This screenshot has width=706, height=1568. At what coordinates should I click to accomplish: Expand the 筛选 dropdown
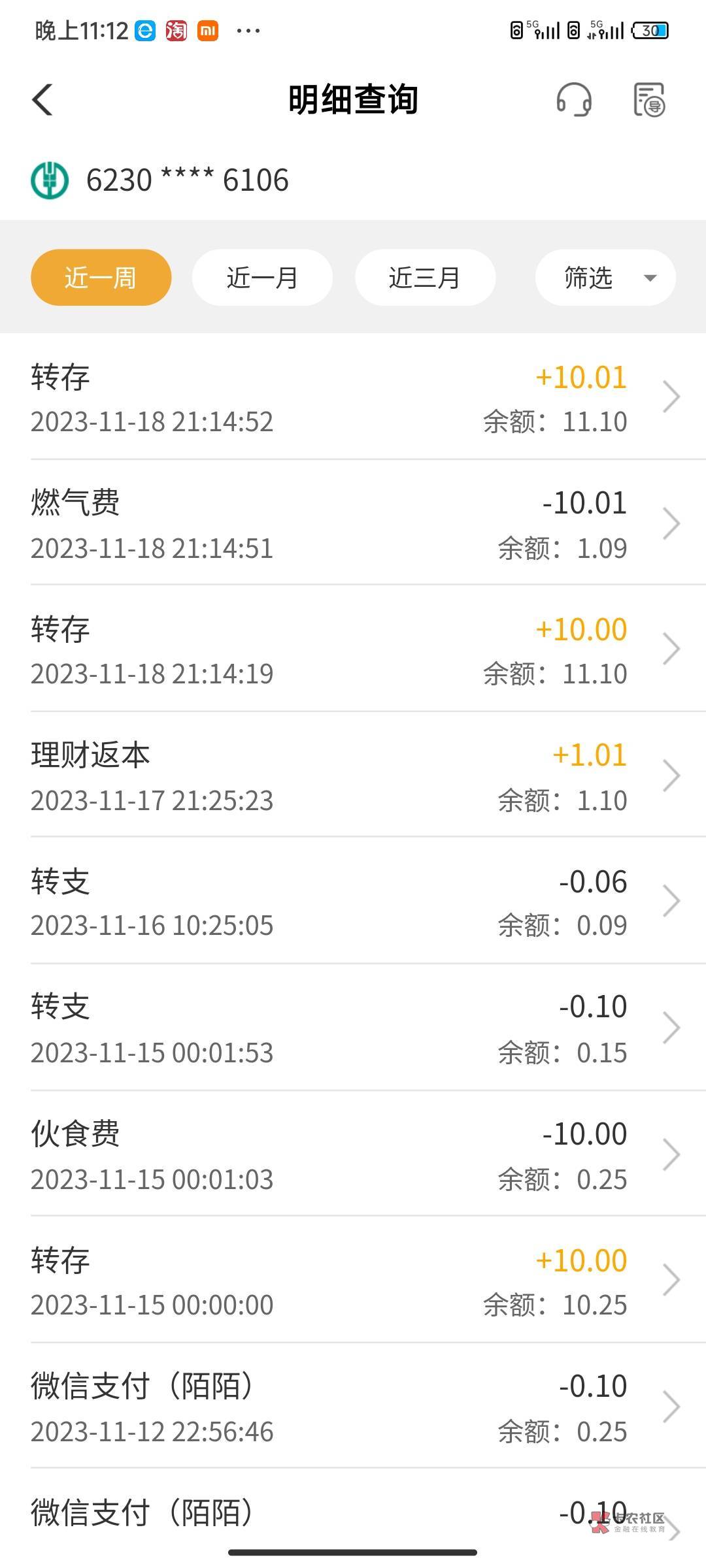tap(605, 278)
